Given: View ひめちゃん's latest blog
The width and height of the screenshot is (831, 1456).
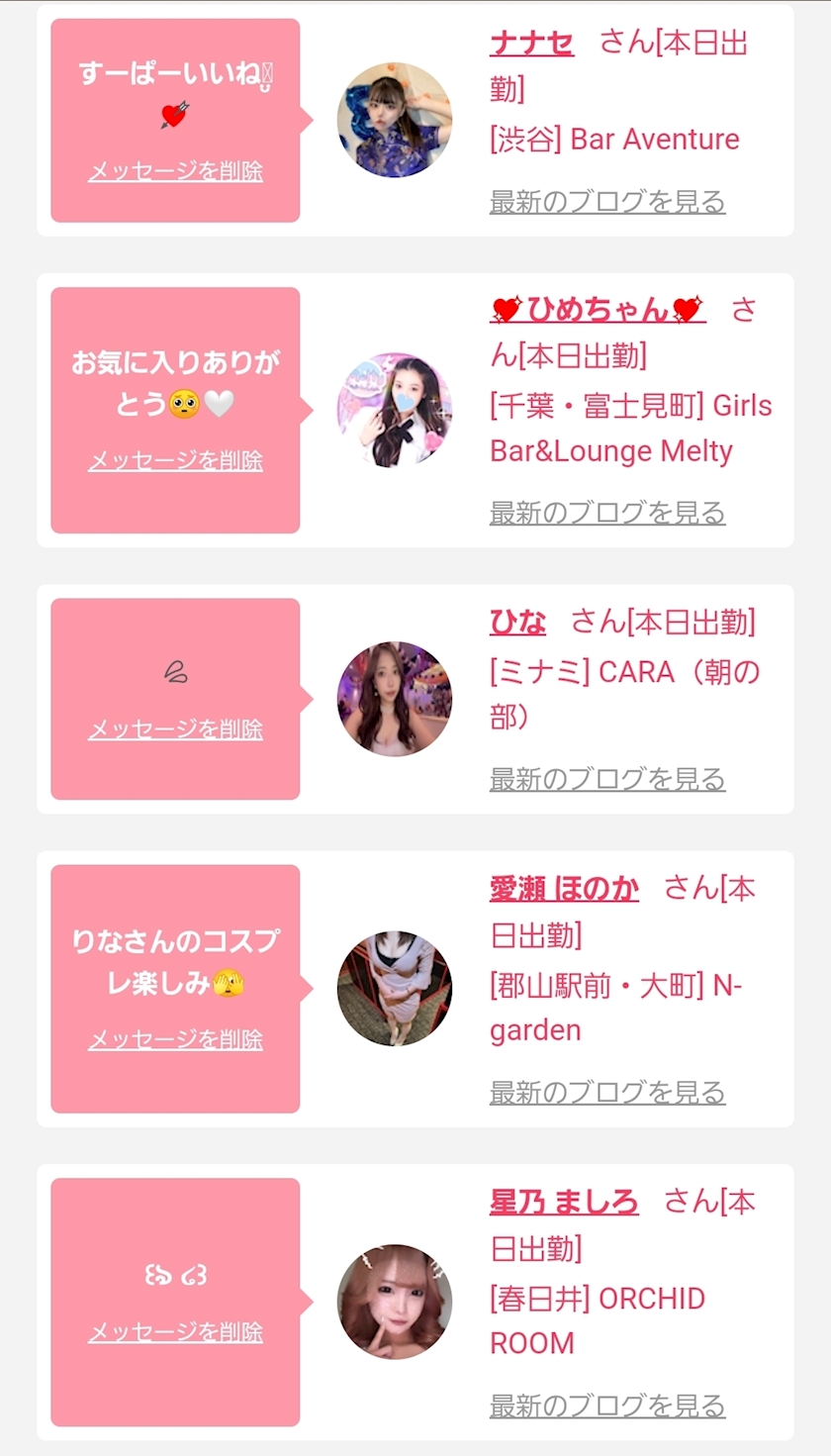Looking at the screenshot, I should click(x=607, y=513).
